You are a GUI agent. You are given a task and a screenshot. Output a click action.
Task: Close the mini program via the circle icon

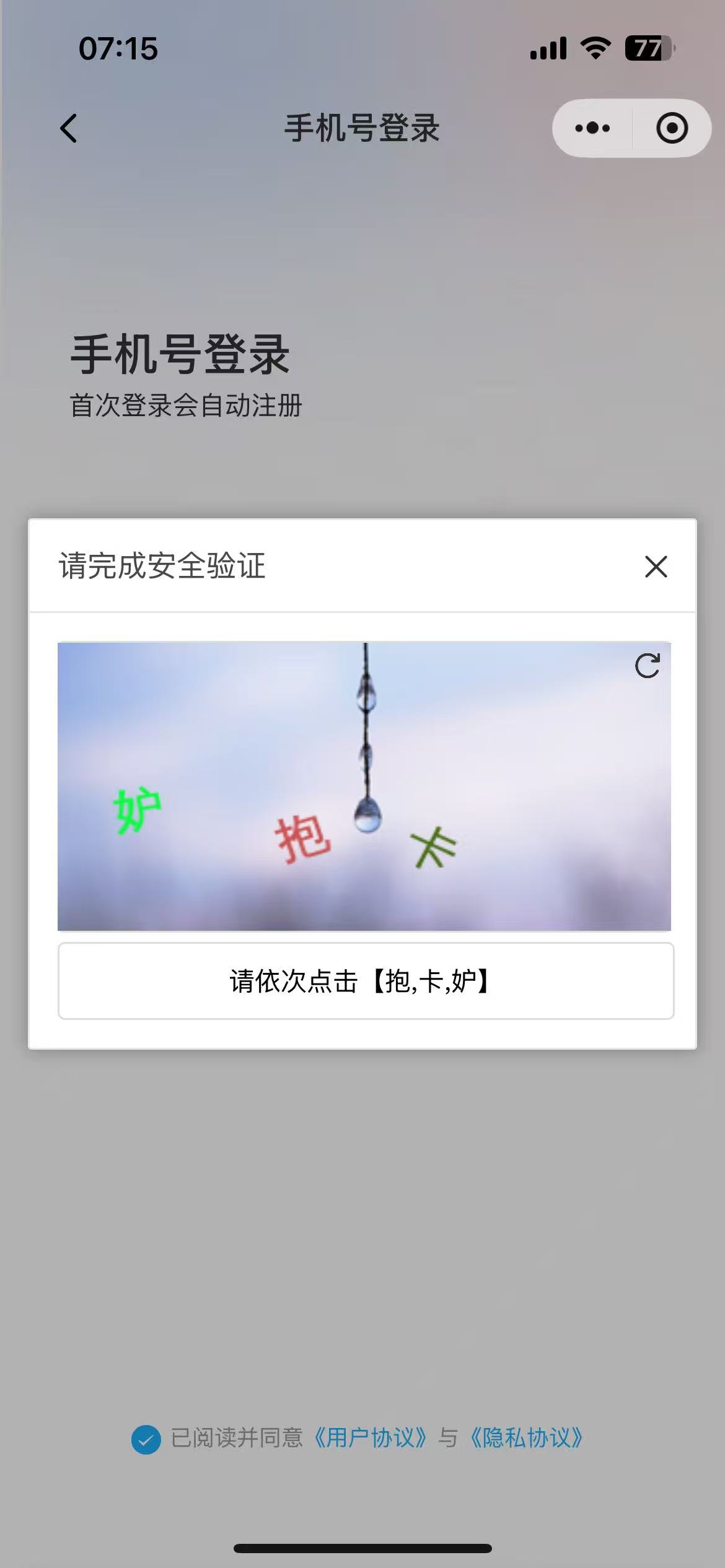(672, 128)
